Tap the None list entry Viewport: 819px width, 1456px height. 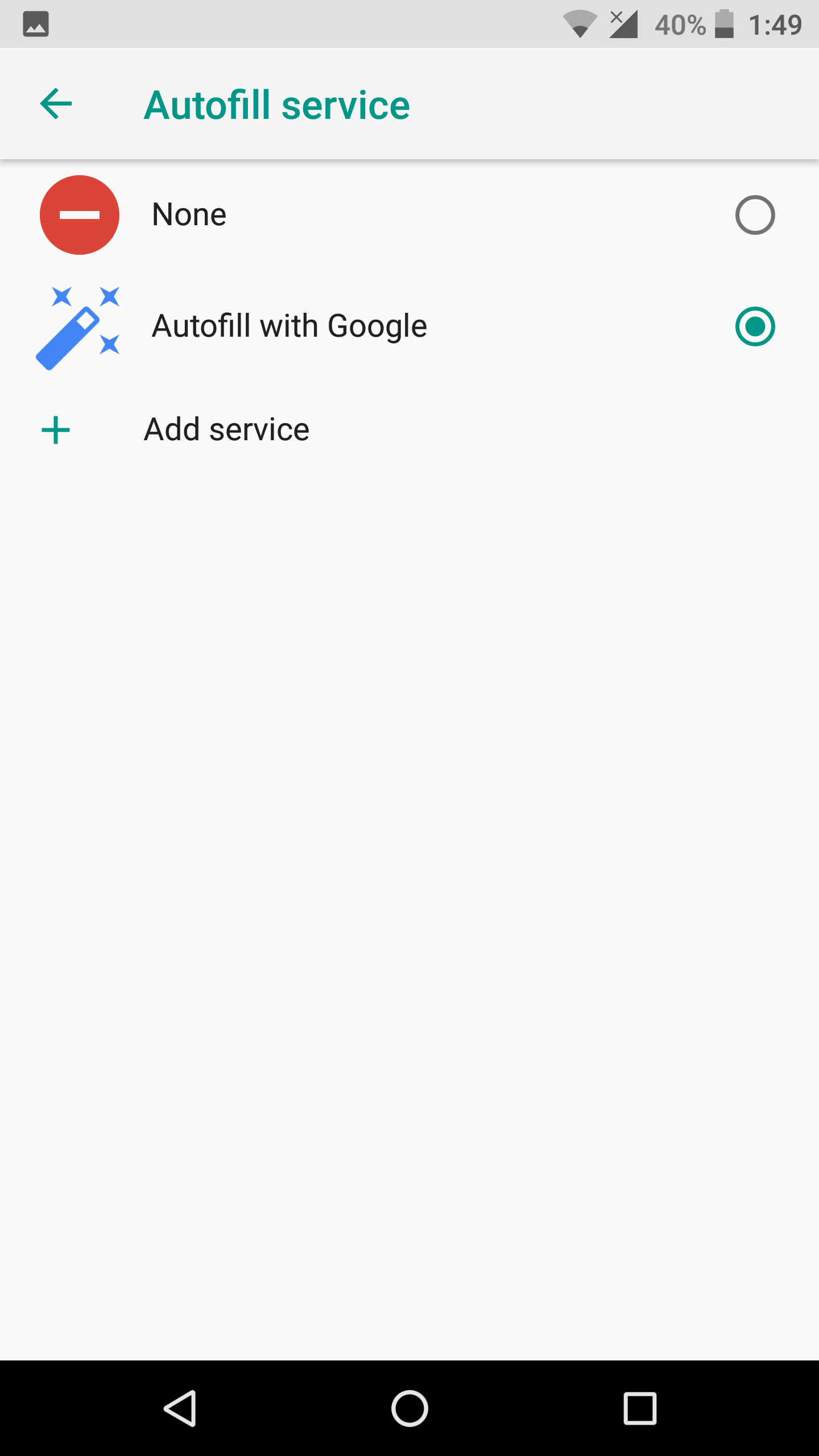189,214
